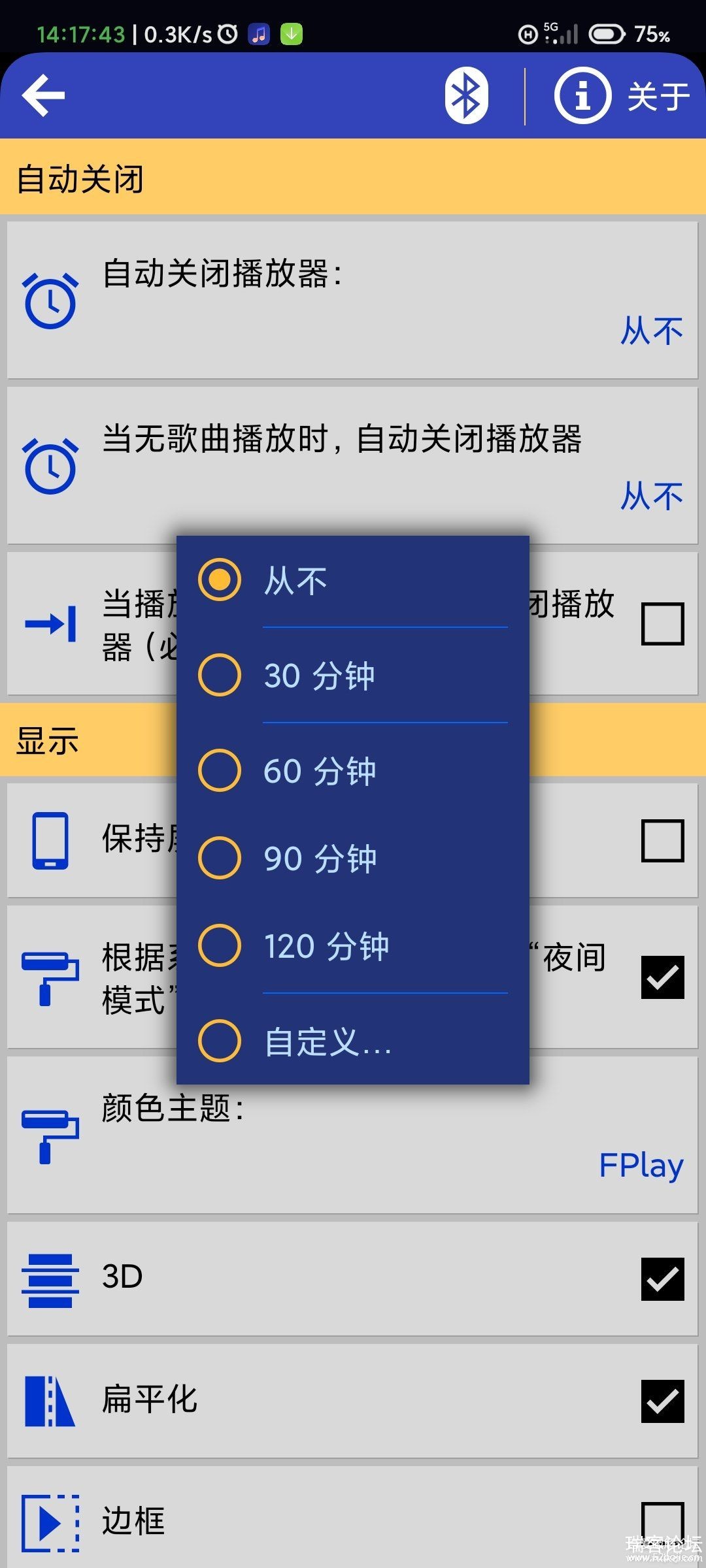Open 当无歌曲播放时 auto-off row

click(353, 465)
